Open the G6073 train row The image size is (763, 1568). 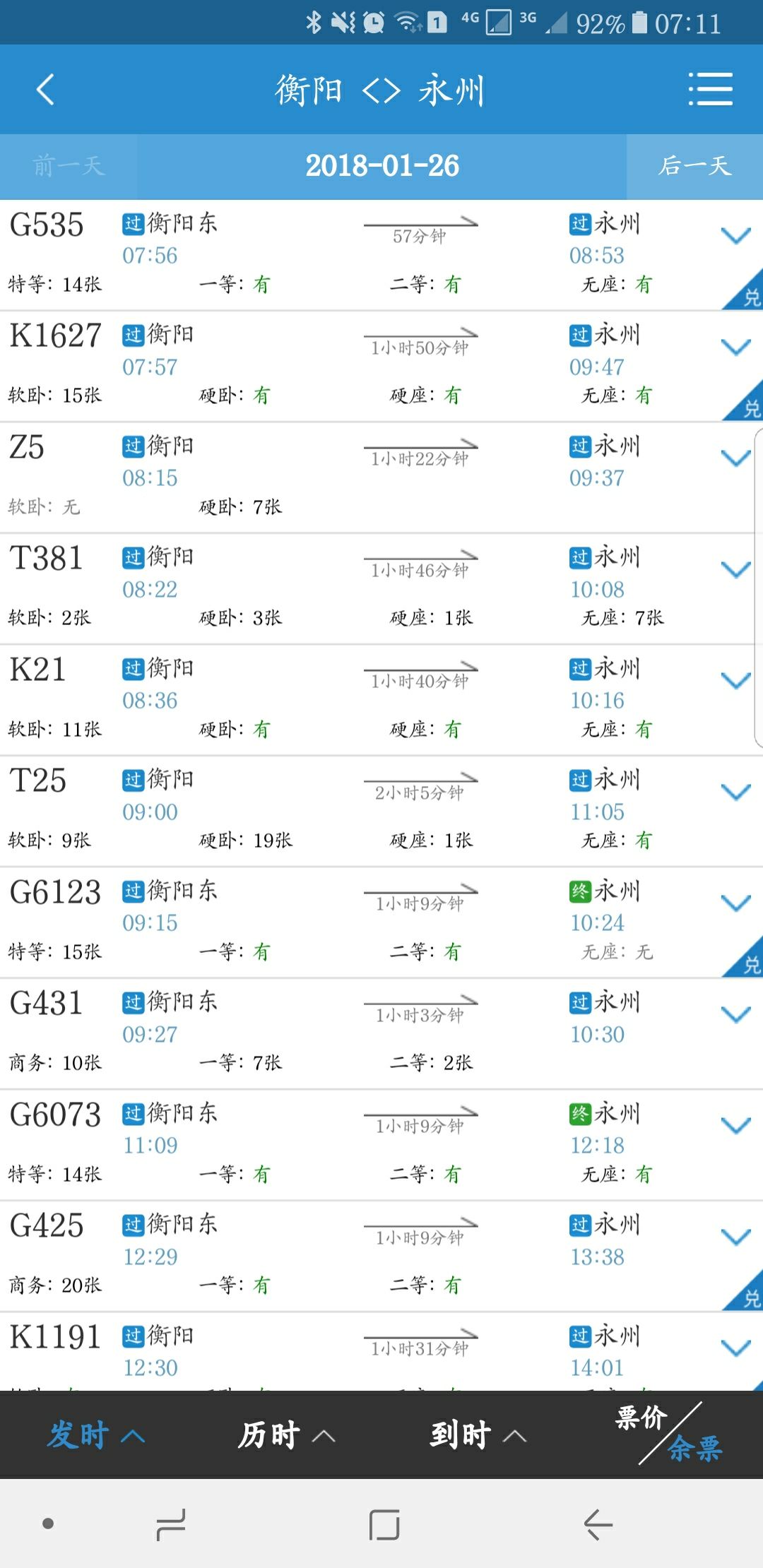pyautogui.click(x=381, y=1145)
